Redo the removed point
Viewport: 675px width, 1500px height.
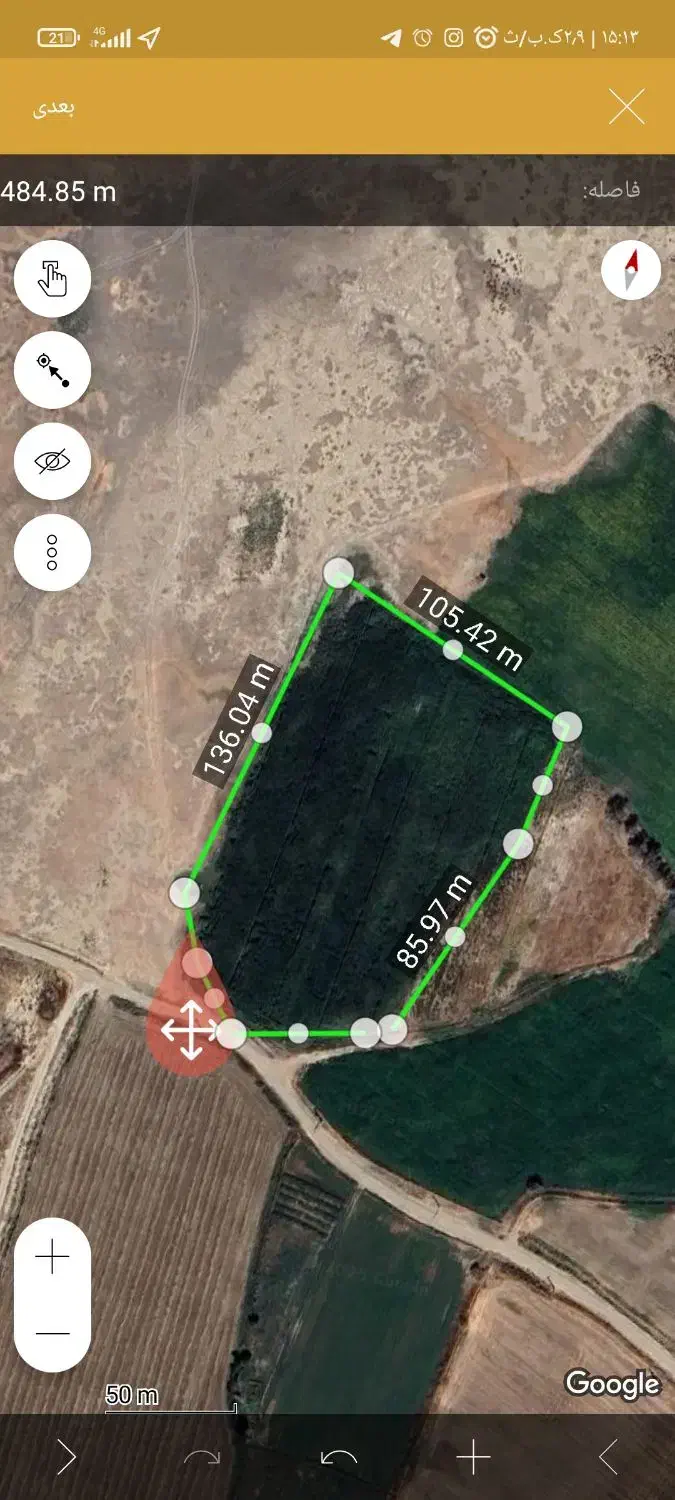click(202, 1458)
